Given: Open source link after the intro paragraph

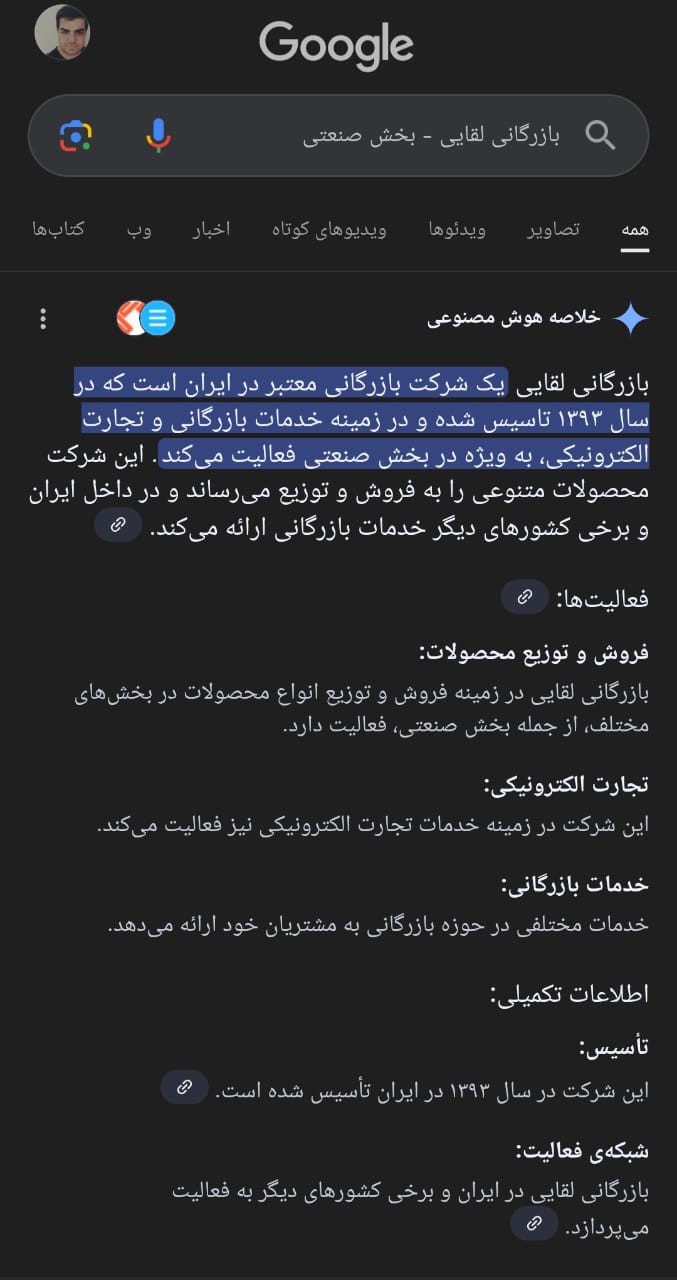Looking at the screenshot, I should point(118,524).
